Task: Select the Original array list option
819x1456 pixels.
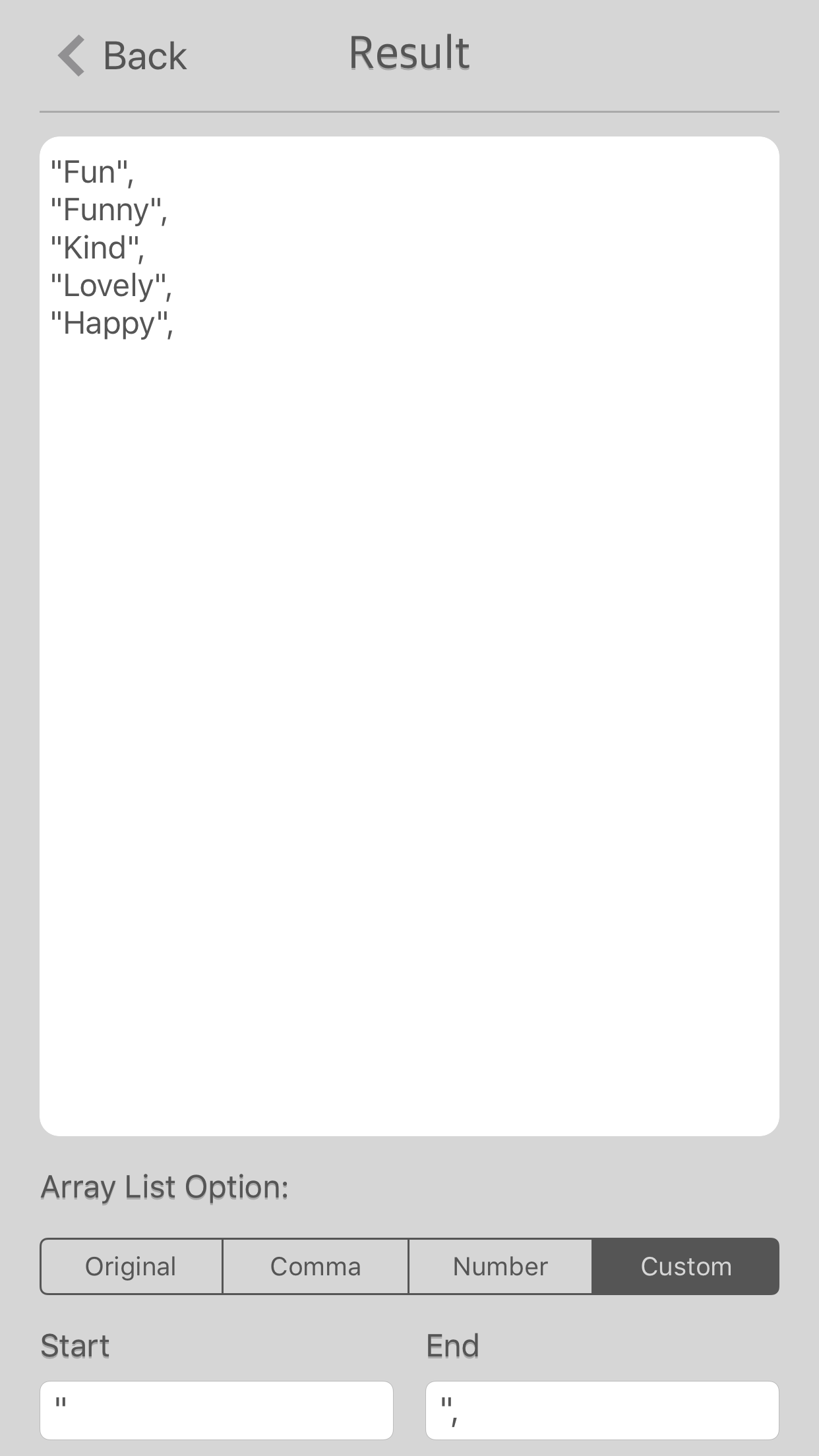Action: [x=131, y=1266]
